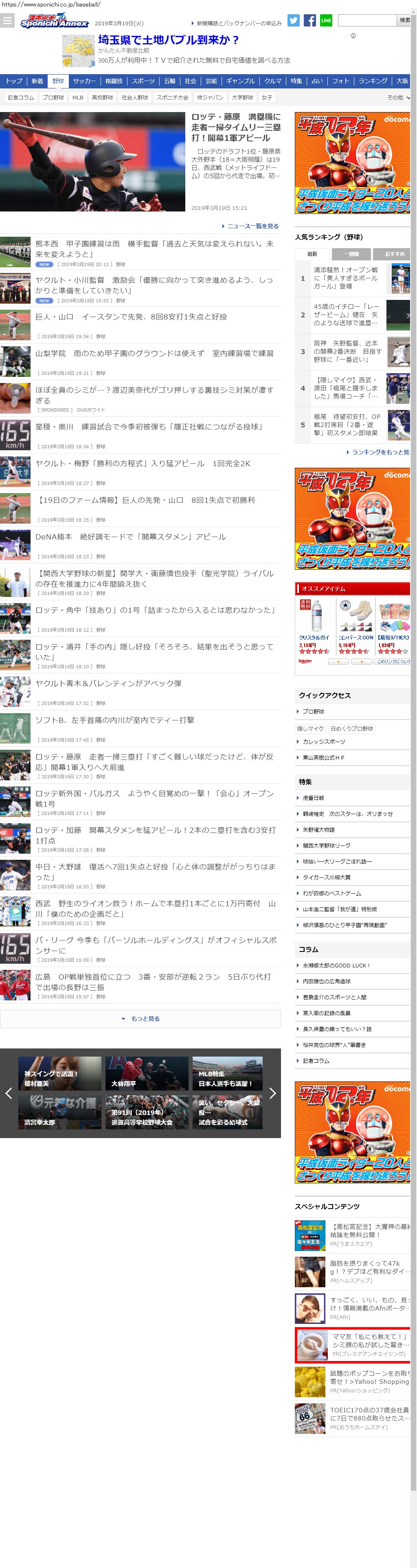Viewport: 417px width, 1568px height.
Task: Load more articles with もっと見る
Action: (140, 1018)
